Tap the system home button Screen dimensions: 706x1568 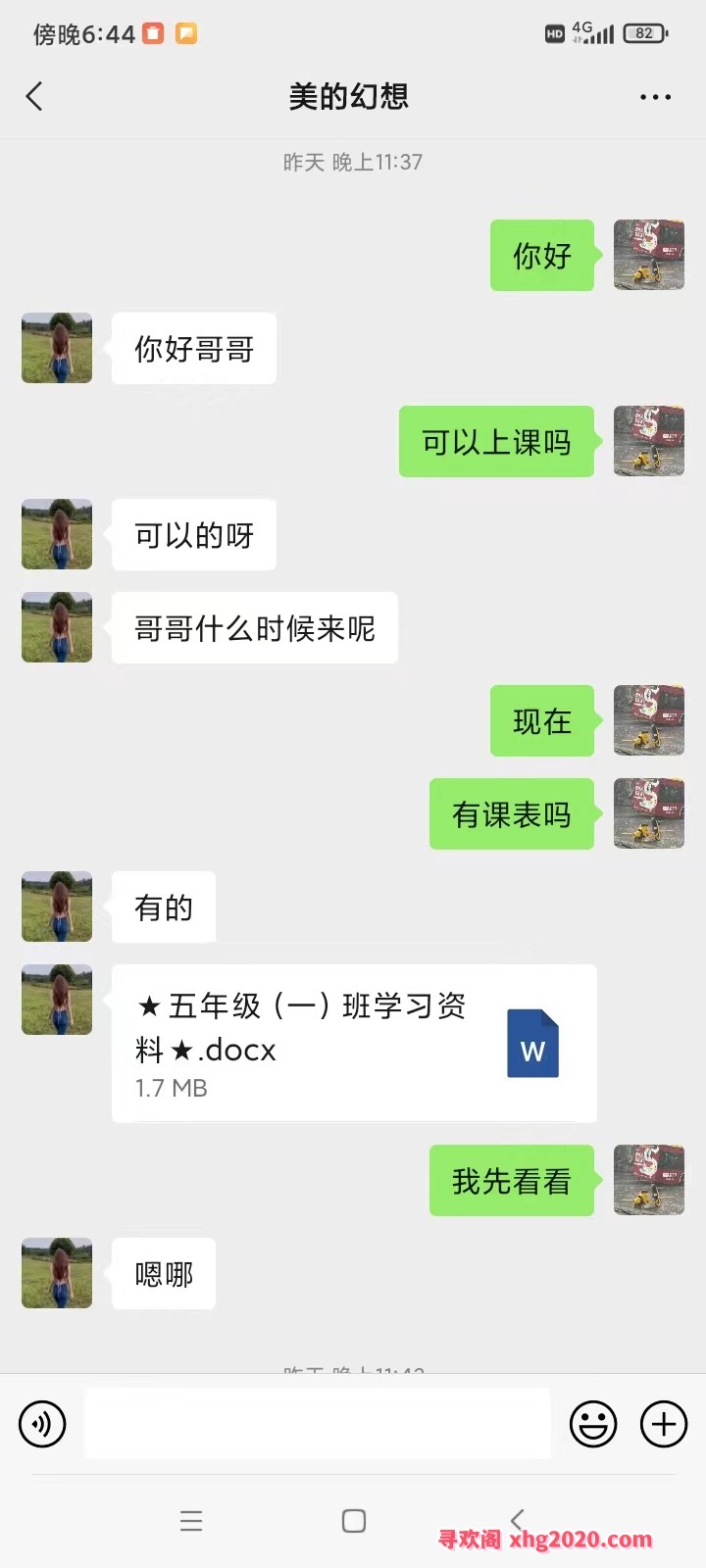tap(354, 1520)
